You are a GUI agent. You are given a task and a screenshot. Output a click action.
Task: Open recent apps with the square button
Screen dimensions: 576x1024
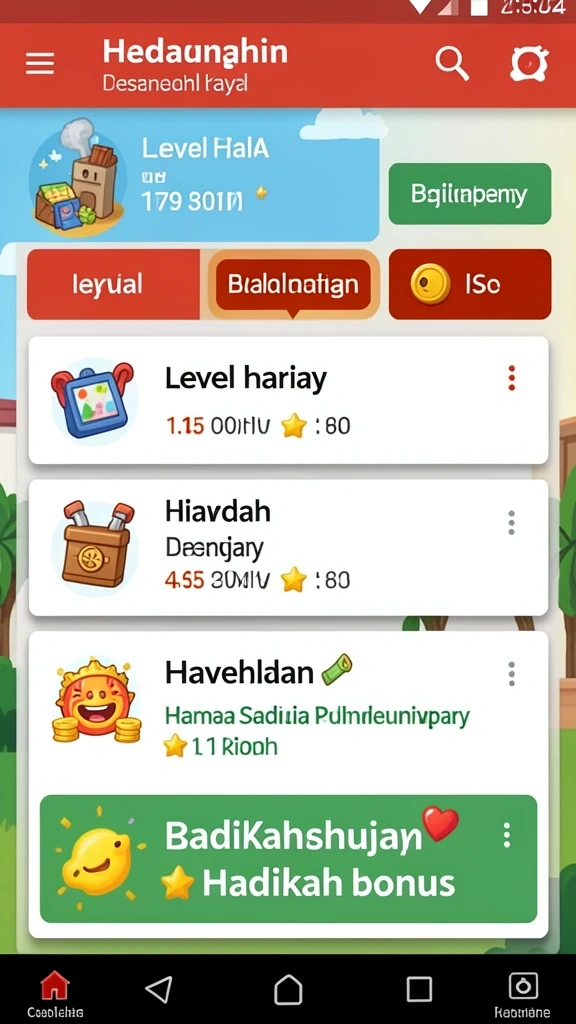coord(419,989)
